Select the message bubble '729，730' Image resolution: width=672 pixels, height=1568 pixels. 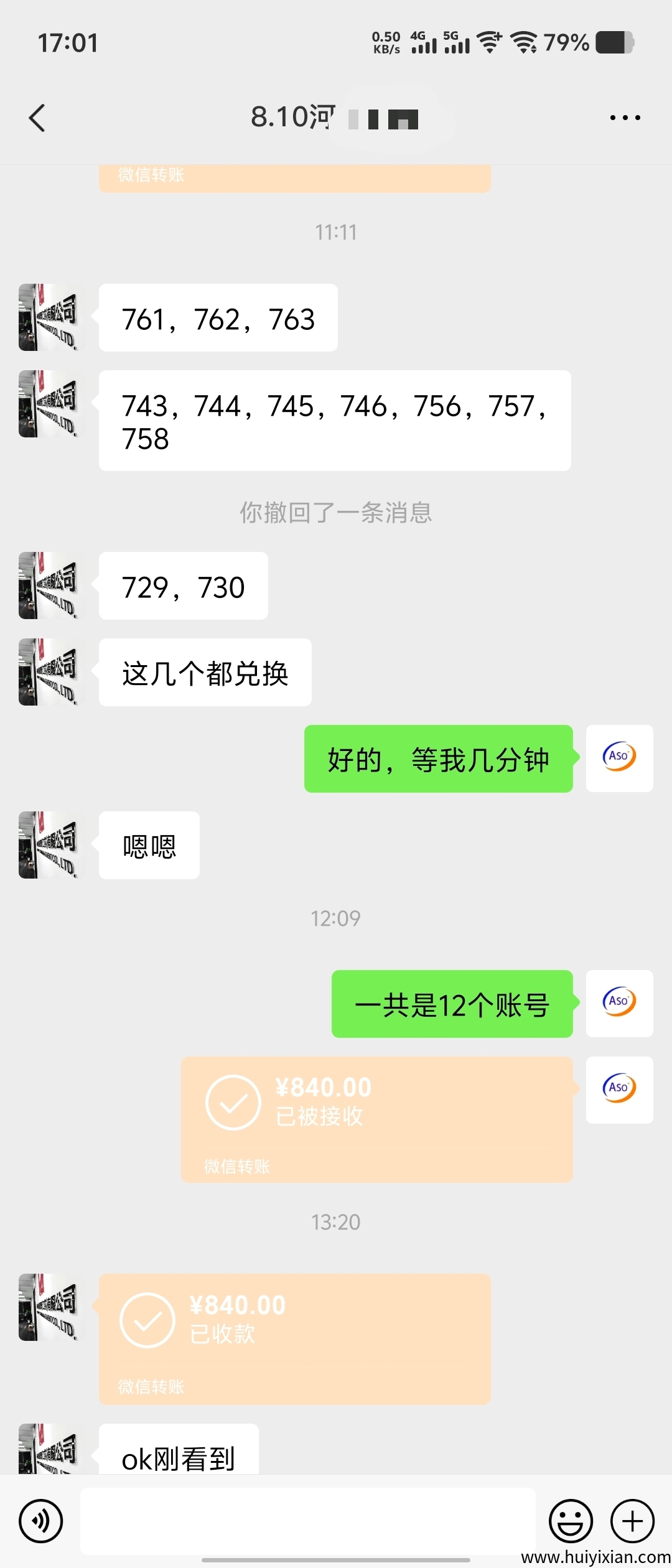tap(182, 586)
